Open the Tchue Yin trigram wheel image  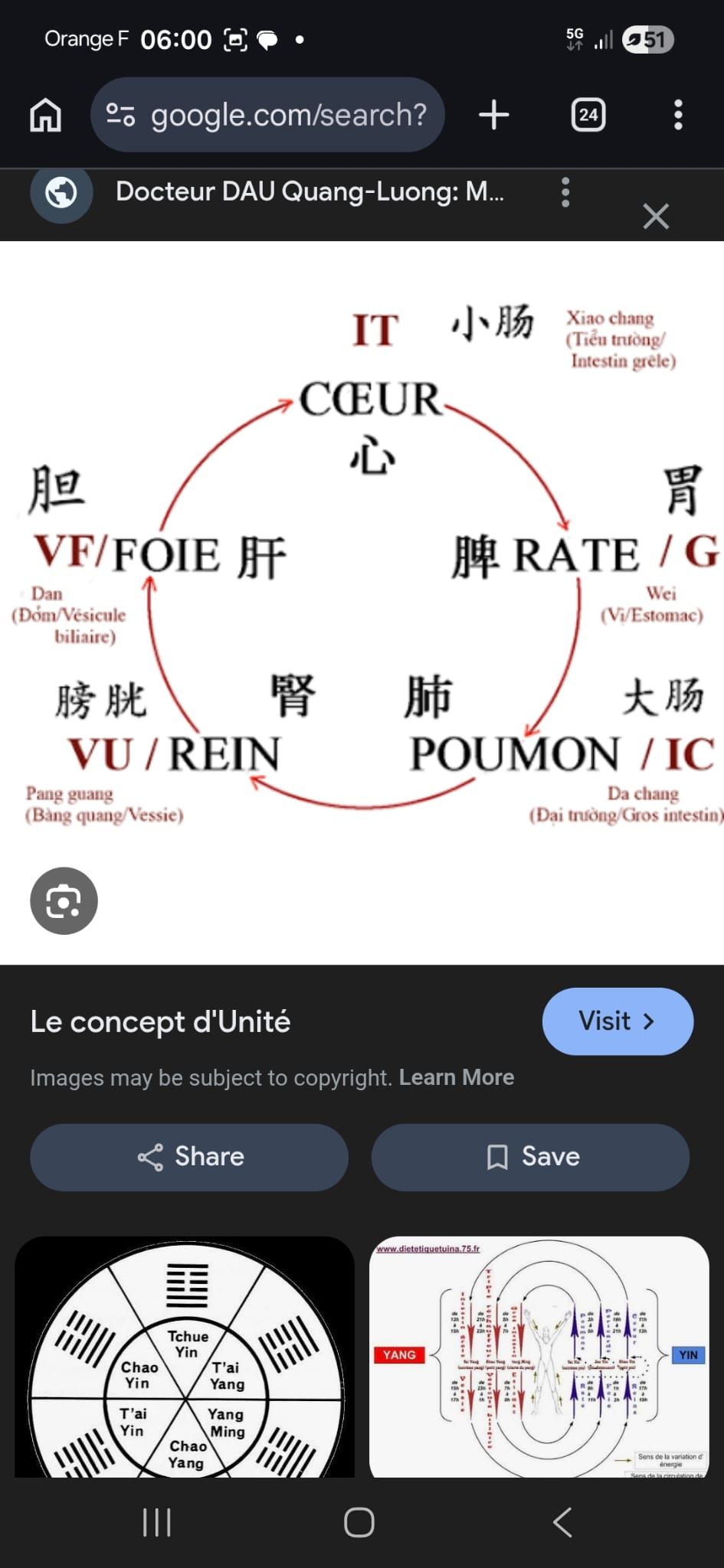[185, 1357]
